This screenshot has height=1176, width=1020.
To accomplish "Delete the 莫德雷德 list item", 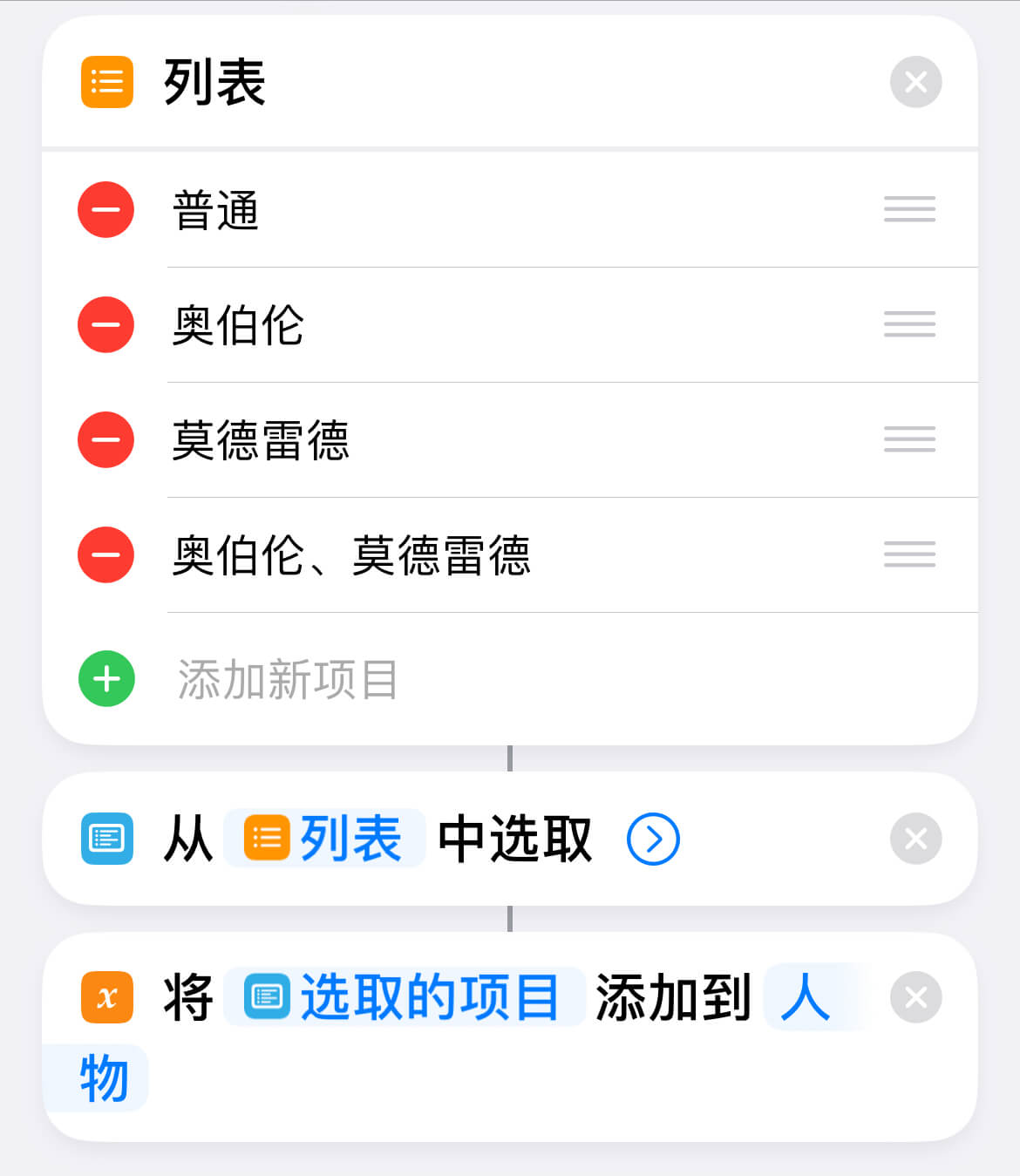I will click(105, 440).
